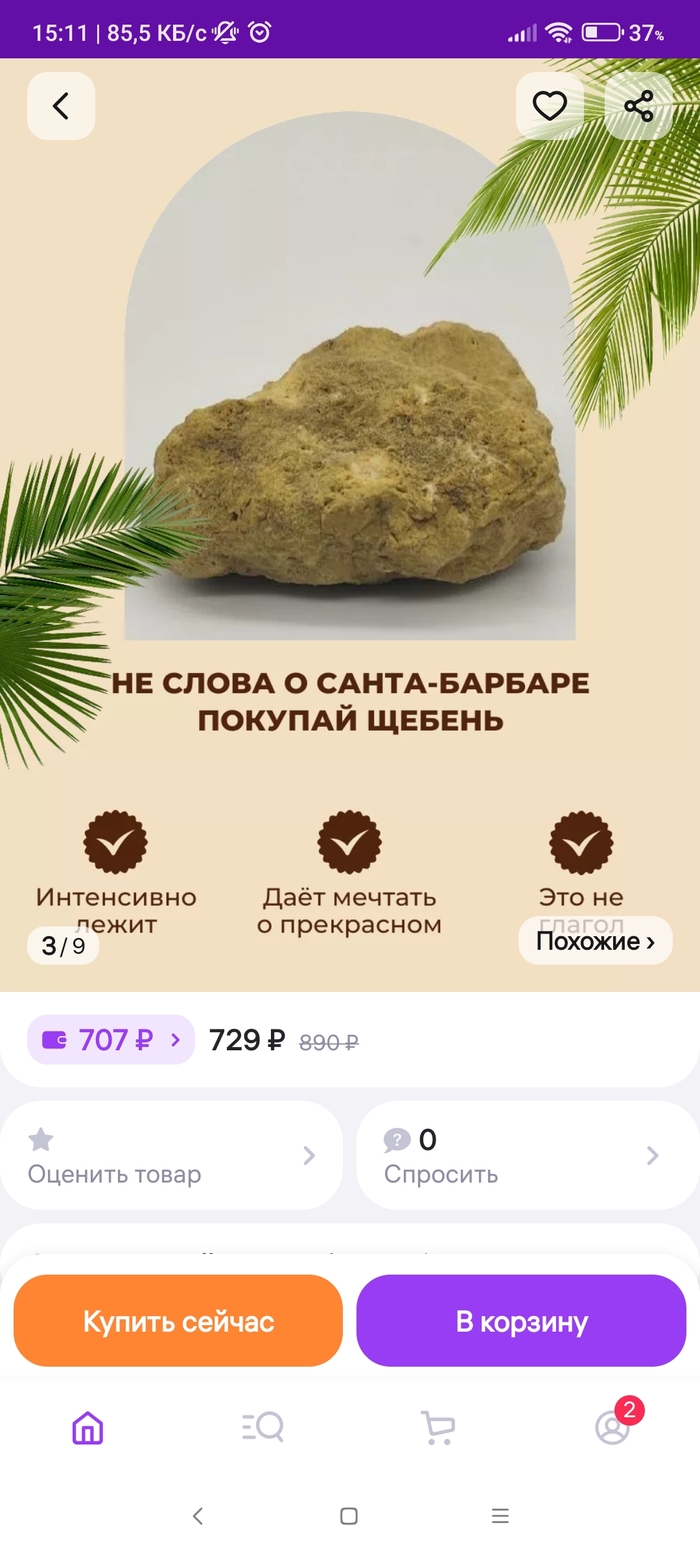Viewport: 700px width, 1556px height.
Task: Add the item with В корзину
Action: [521, 1321]
